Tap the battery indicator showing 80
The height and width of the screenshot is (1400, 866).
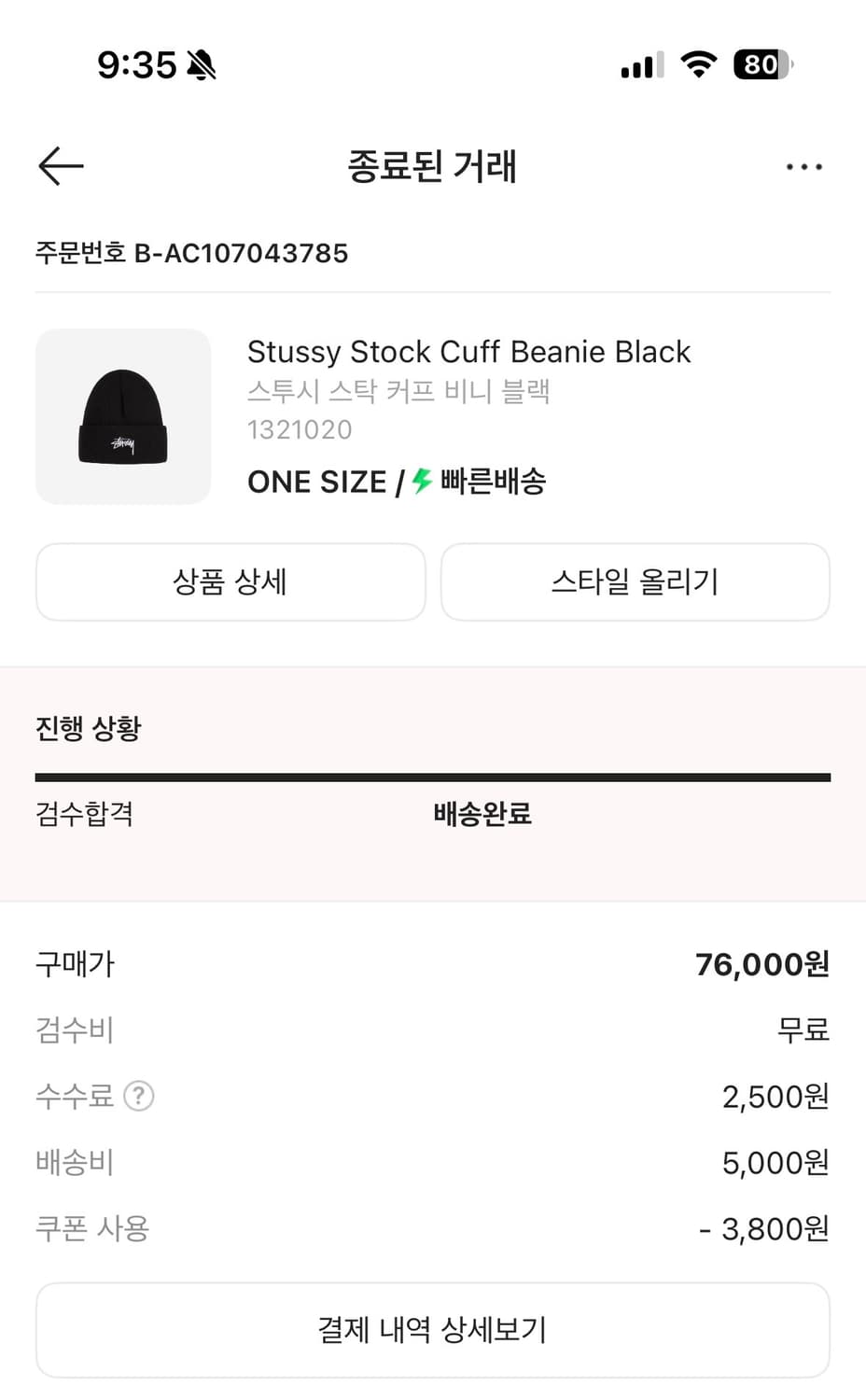(760, 64)
